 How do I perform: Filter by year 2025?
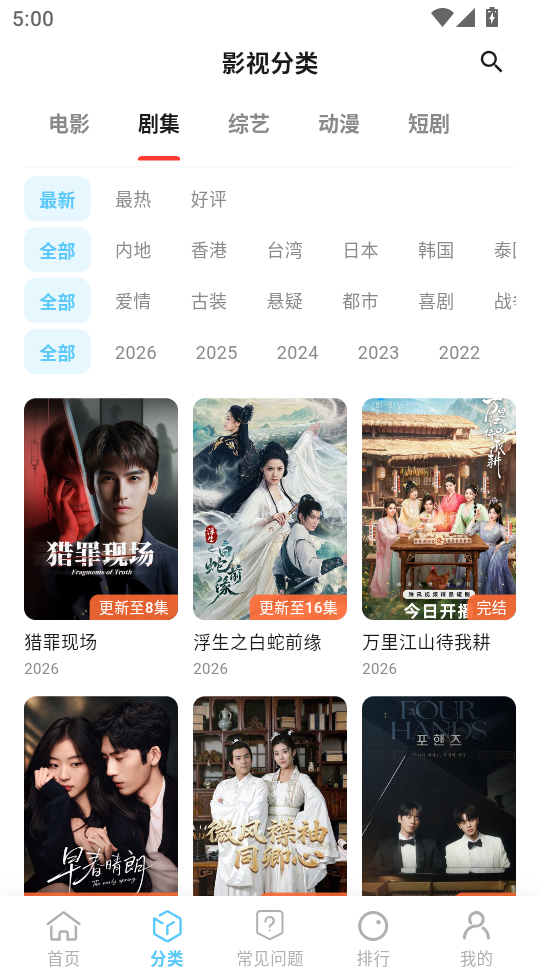(x=216, y=353)
